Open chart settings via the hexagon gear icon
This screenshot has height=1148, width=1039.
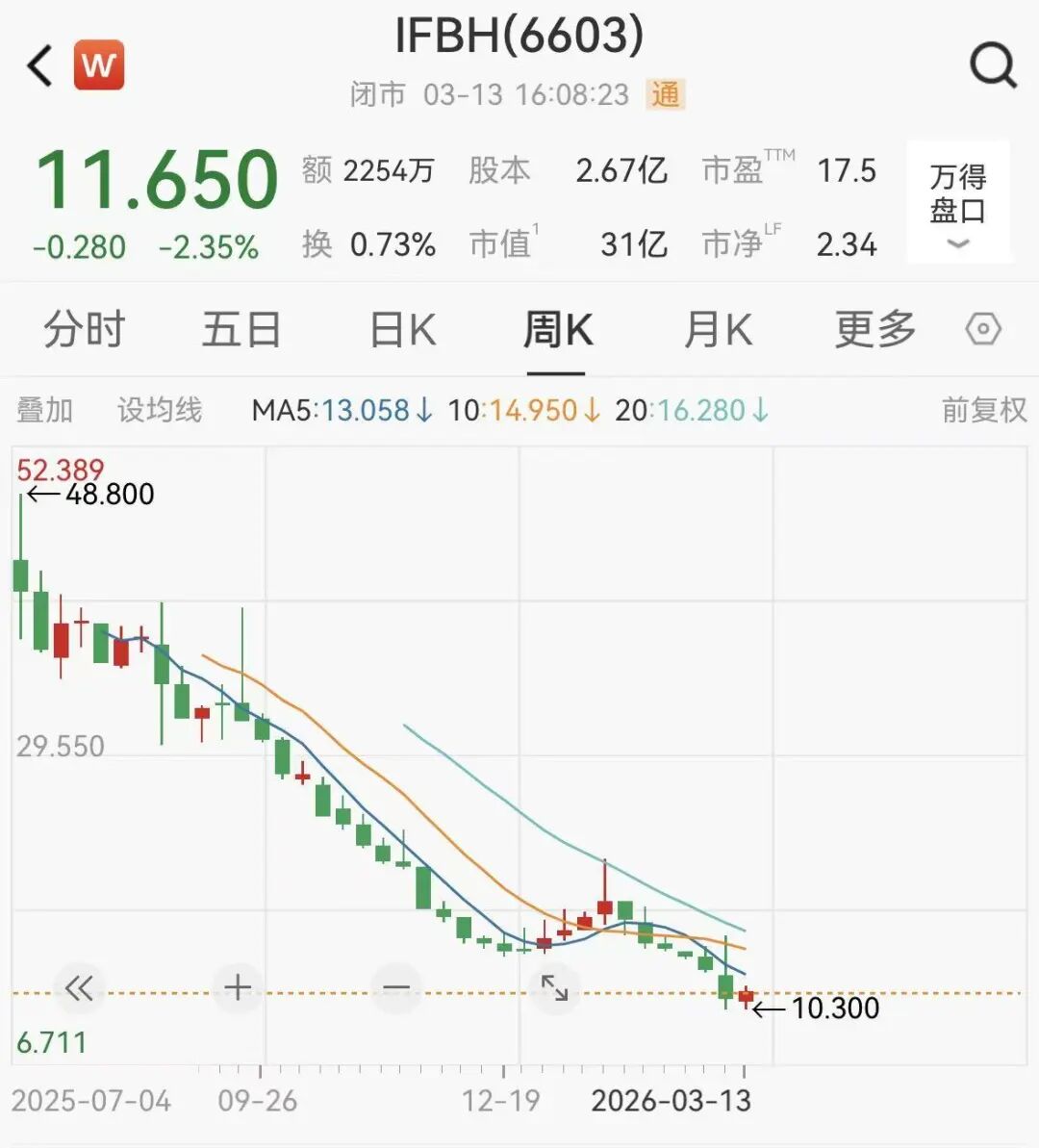[x=983, y=329]
